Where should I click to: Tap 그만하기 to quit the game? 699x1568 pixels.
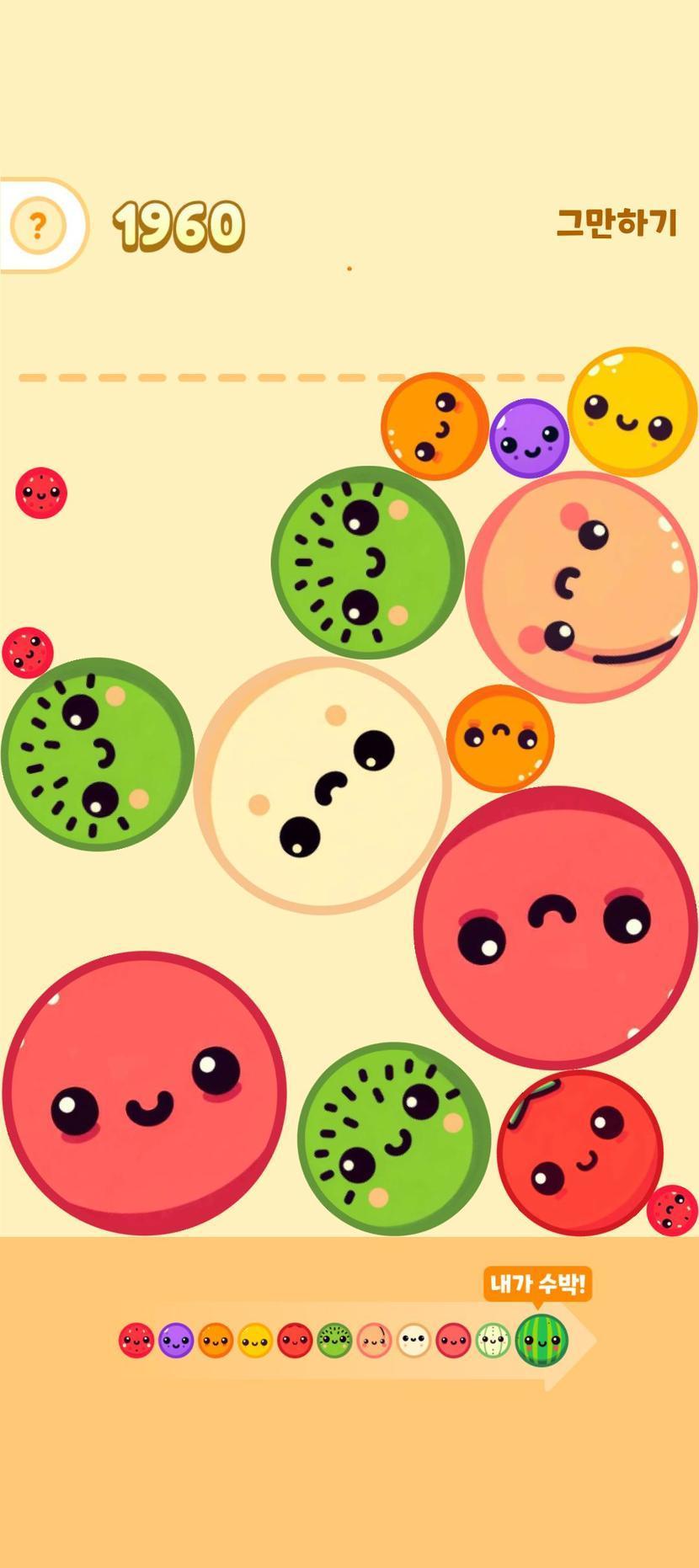(616, 224)
